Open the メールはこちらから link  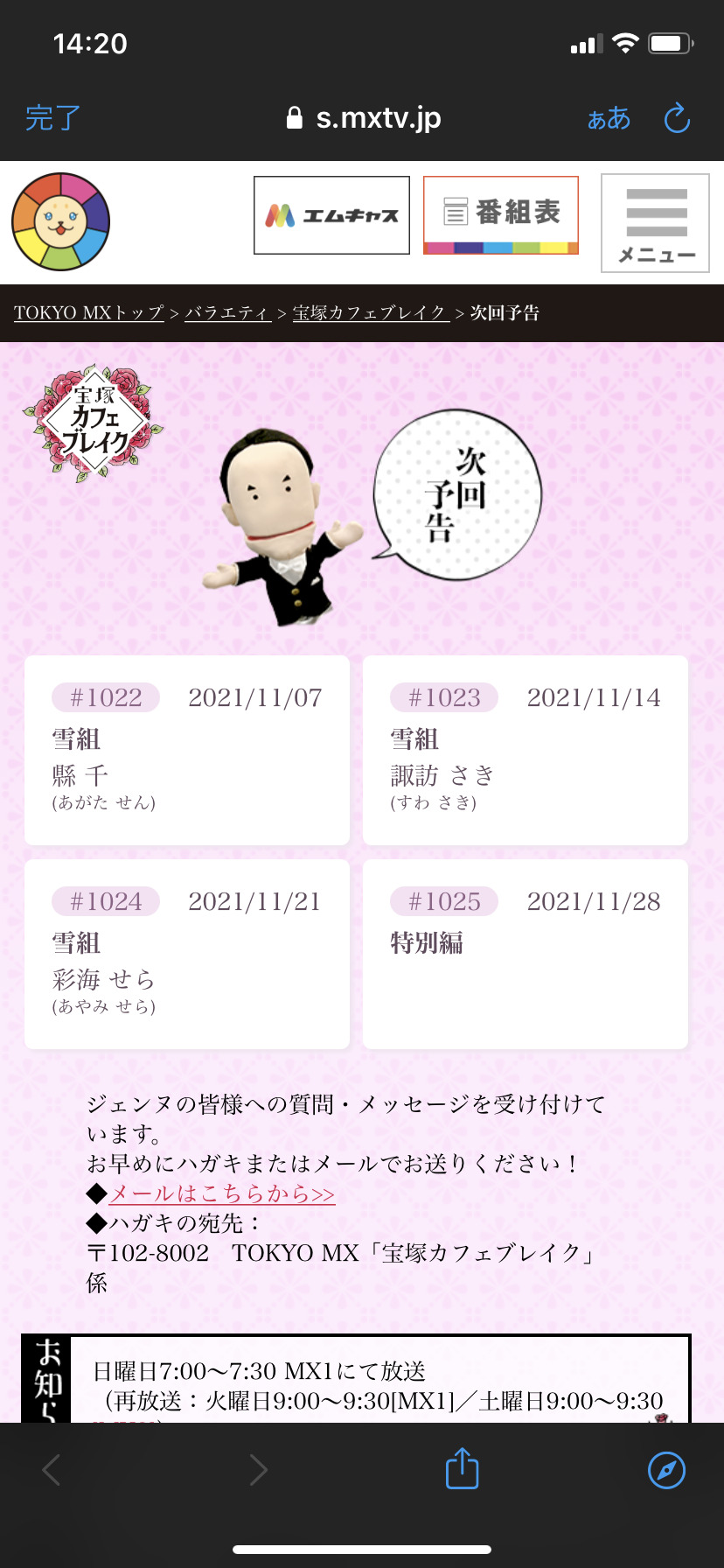(x=221, y=1193)
